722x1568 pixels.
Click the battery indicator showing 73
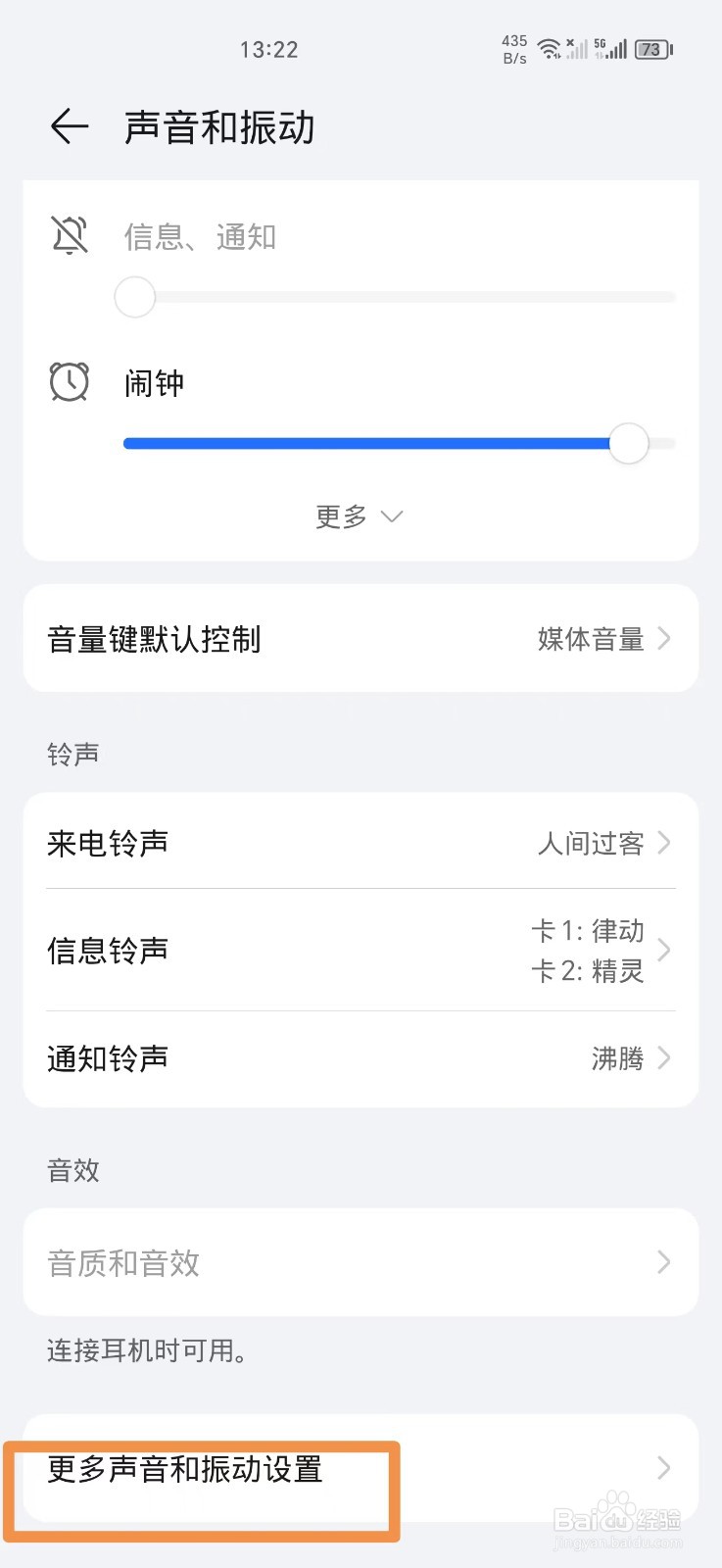pos(650,49)
